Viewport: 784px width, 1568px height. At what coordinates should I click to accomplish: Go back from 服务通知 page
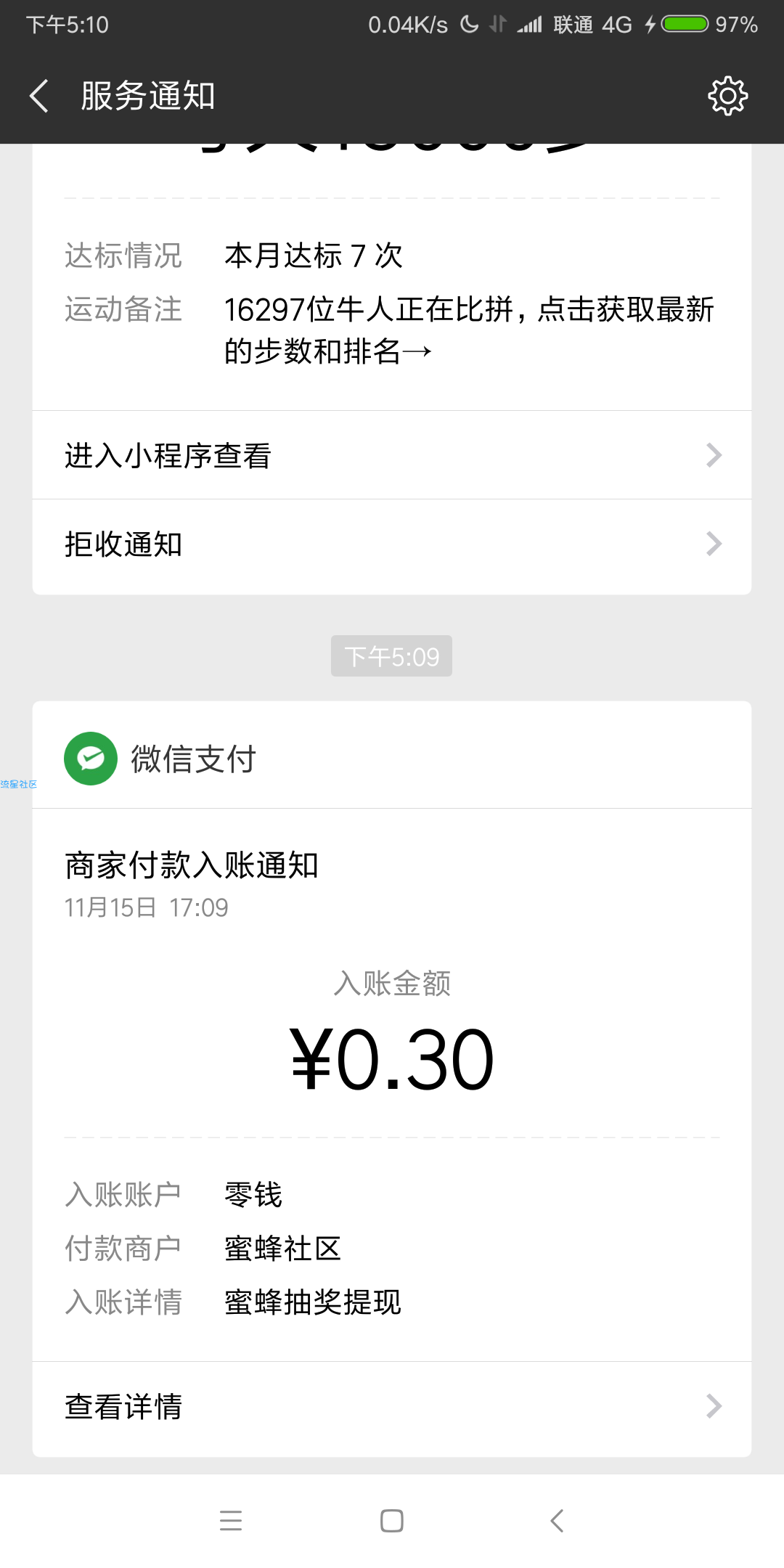(x=39, y=96)
